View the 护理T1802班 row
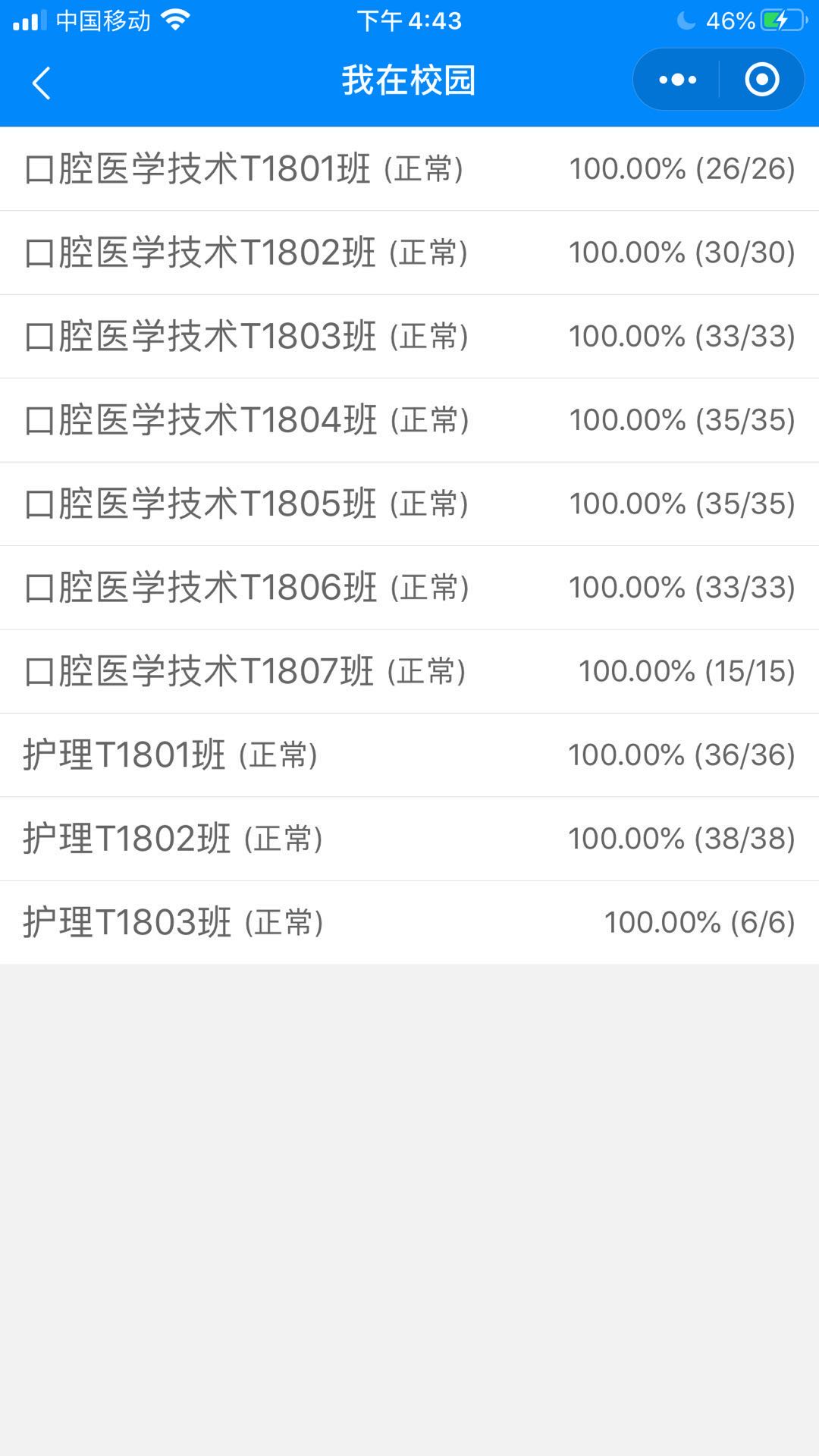The width and height of the screenshot is (819, 1456). pyautogui.click(x=409, y=839)
